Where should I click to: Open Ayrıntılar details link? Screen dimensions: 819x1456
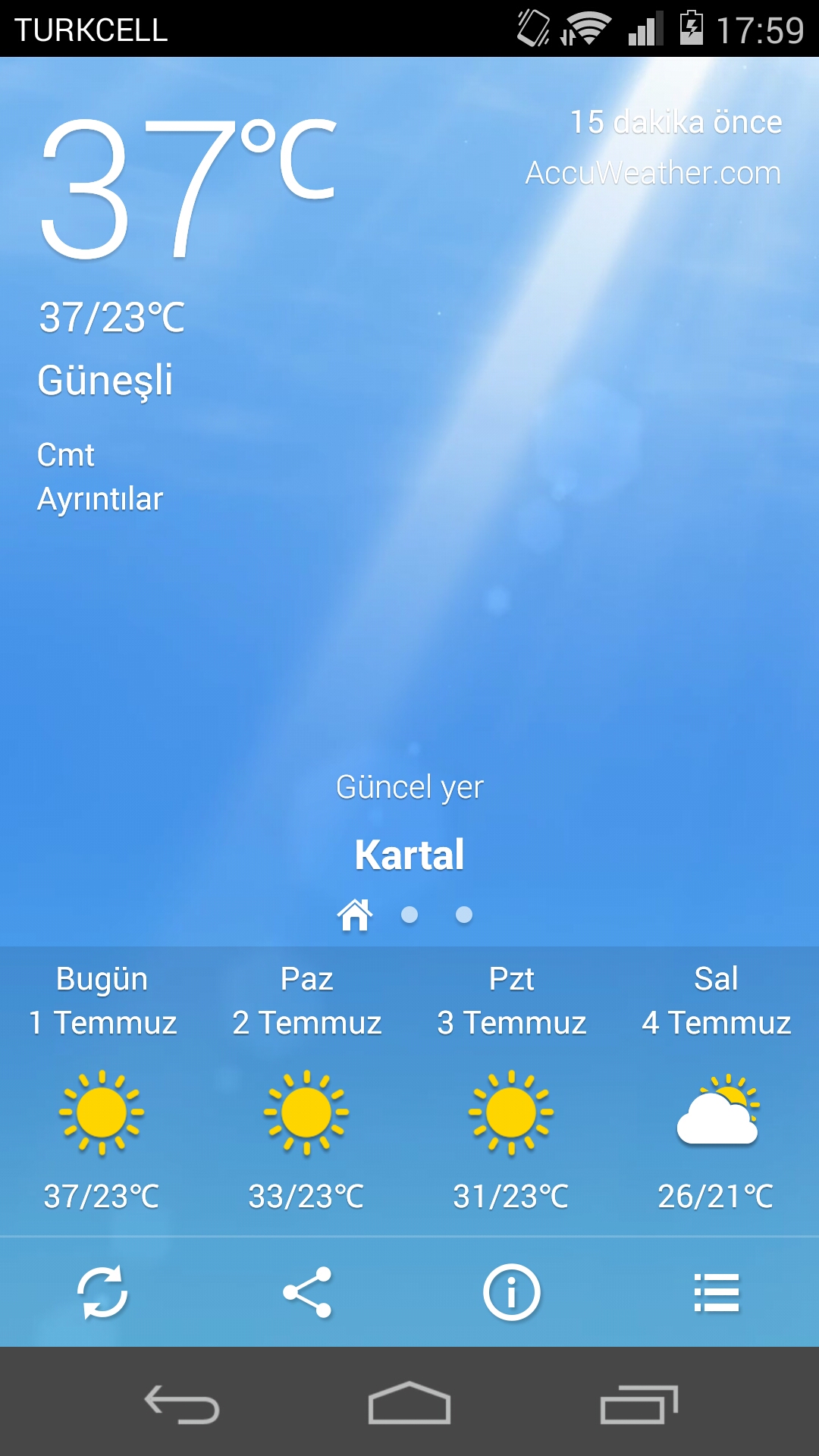100,499
